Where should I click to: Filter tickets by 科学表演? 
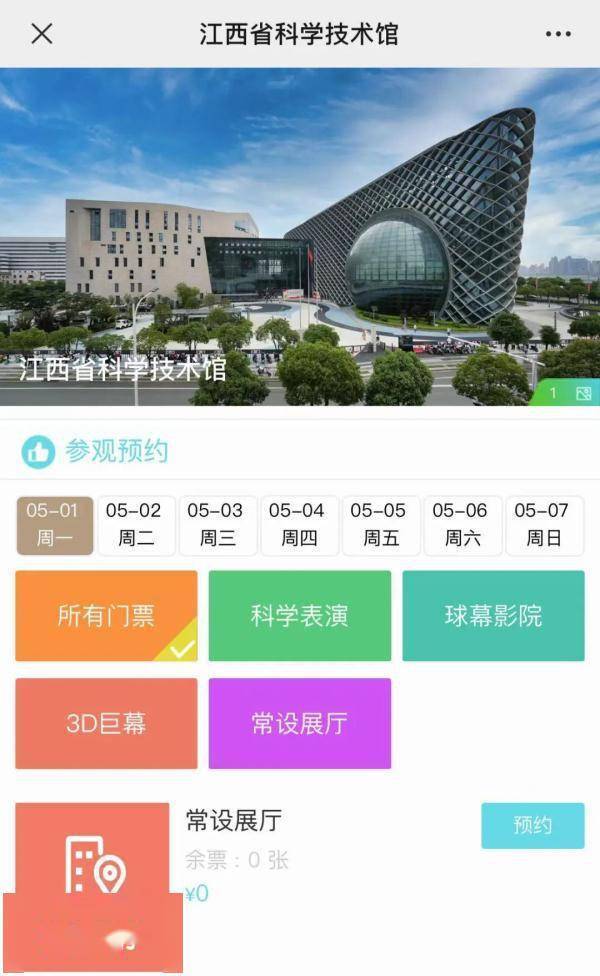[300, 616]
